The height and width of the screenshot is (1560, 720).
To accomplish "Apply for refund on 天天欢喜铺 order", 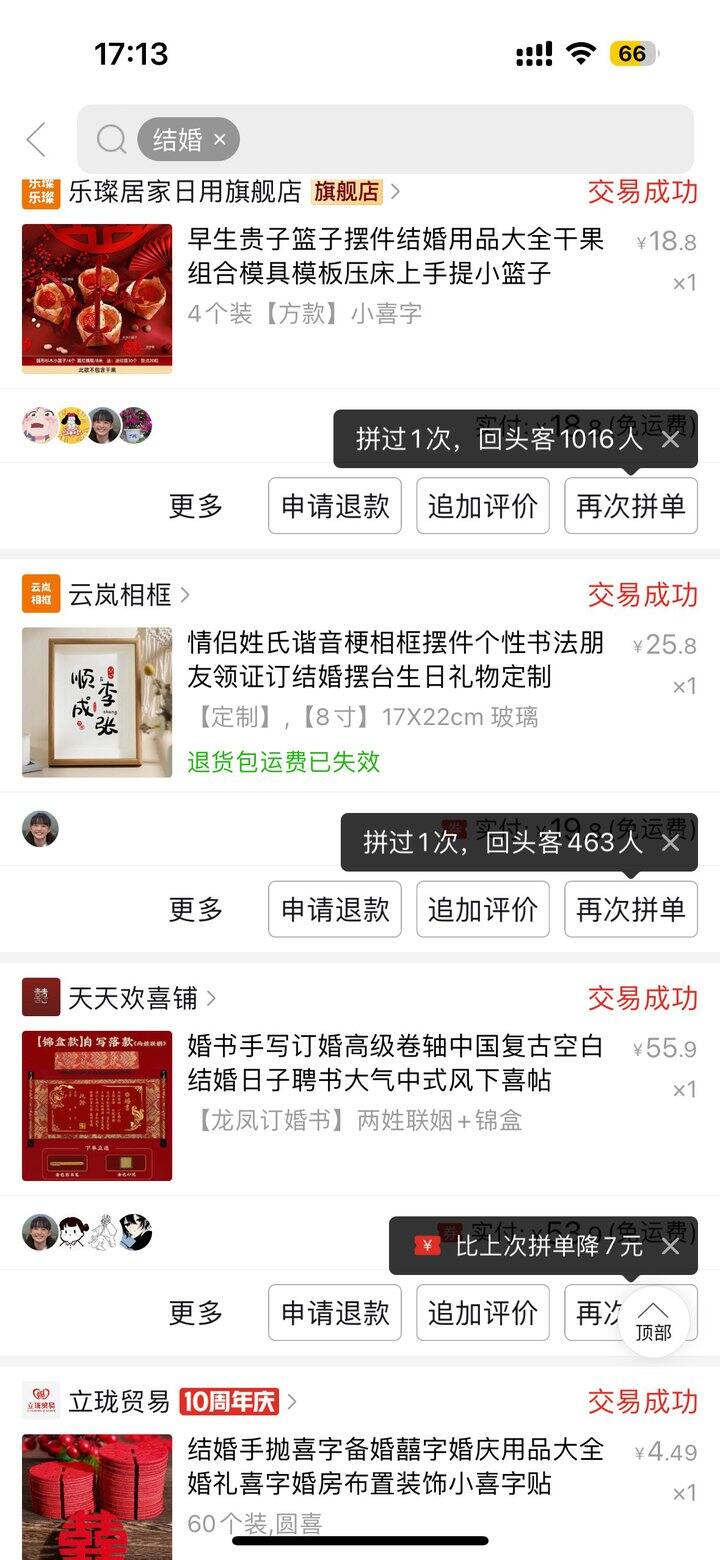I will coord(335,1313).
